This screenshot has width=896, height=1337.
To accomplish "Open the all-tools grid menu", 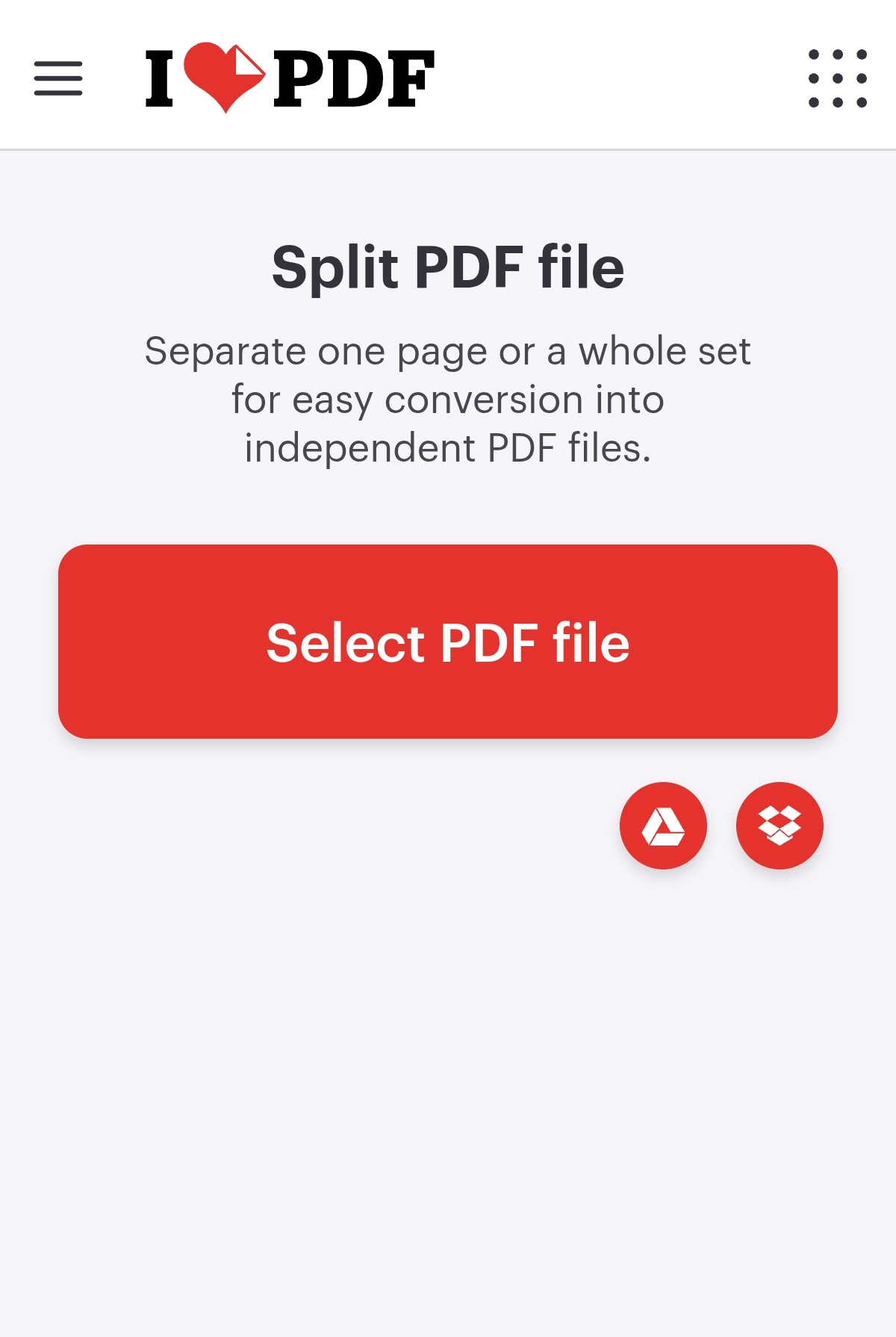I will (837, 78).
